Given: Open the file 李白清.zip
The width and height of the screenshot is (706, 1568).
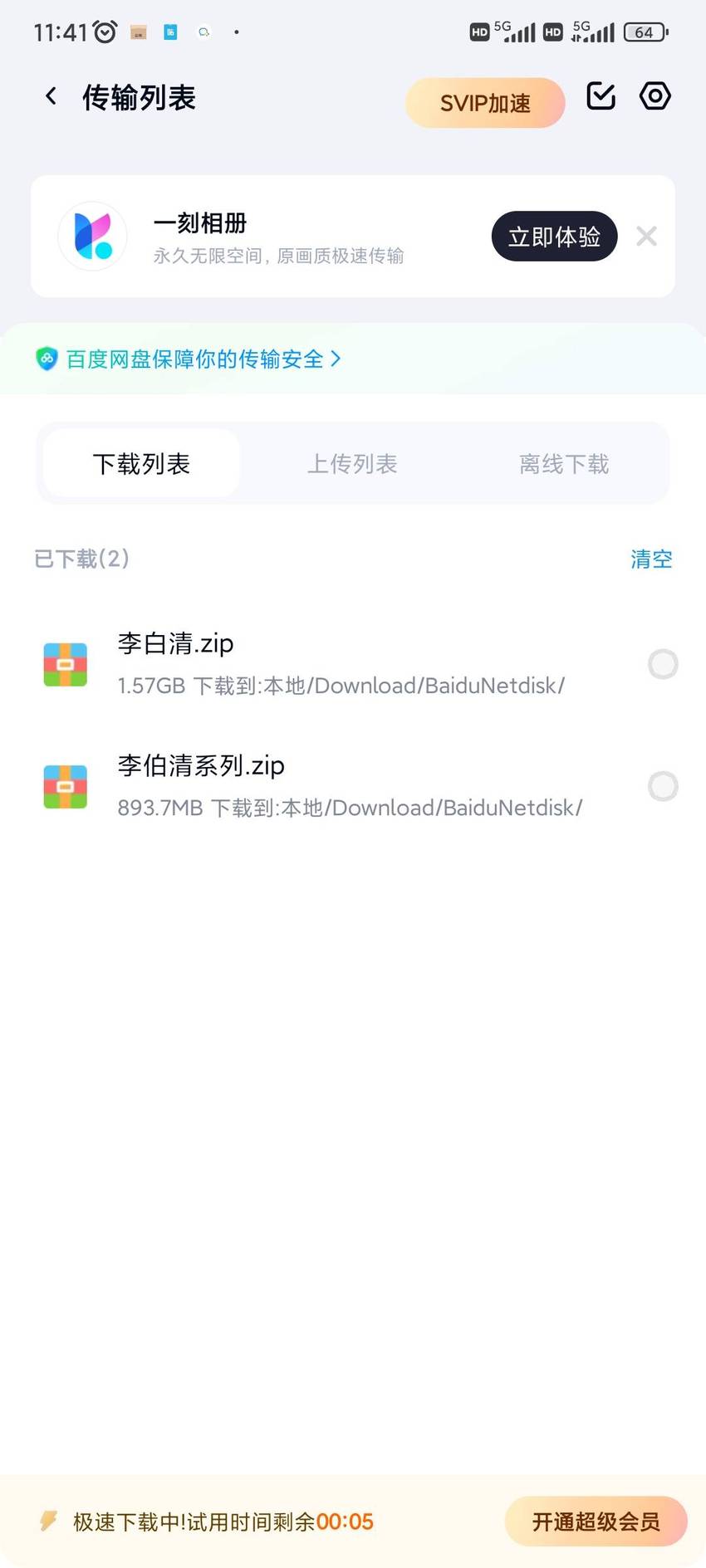Looking at the screenshot, I should tap(341, 664).
